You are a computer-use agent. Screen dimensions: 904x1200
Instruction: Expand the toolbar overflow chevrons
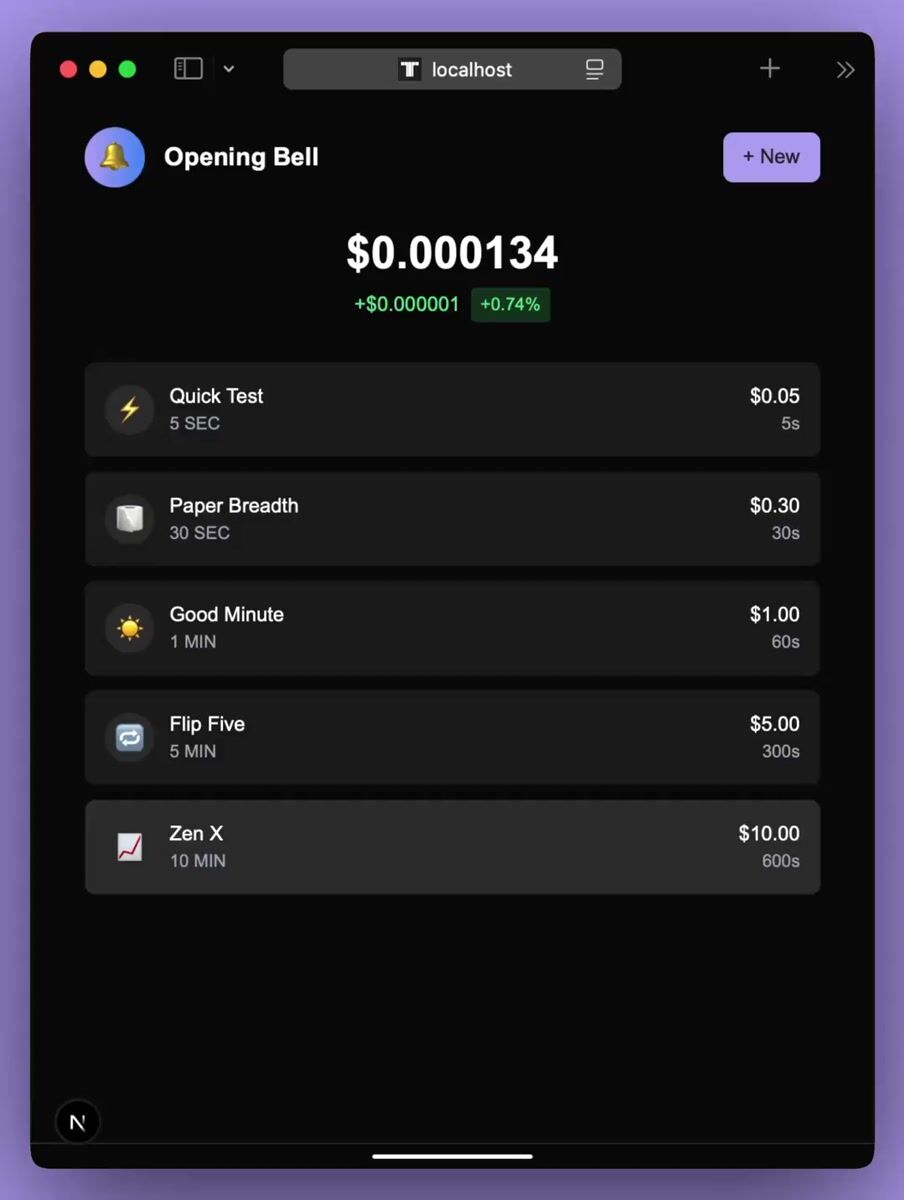845,69
